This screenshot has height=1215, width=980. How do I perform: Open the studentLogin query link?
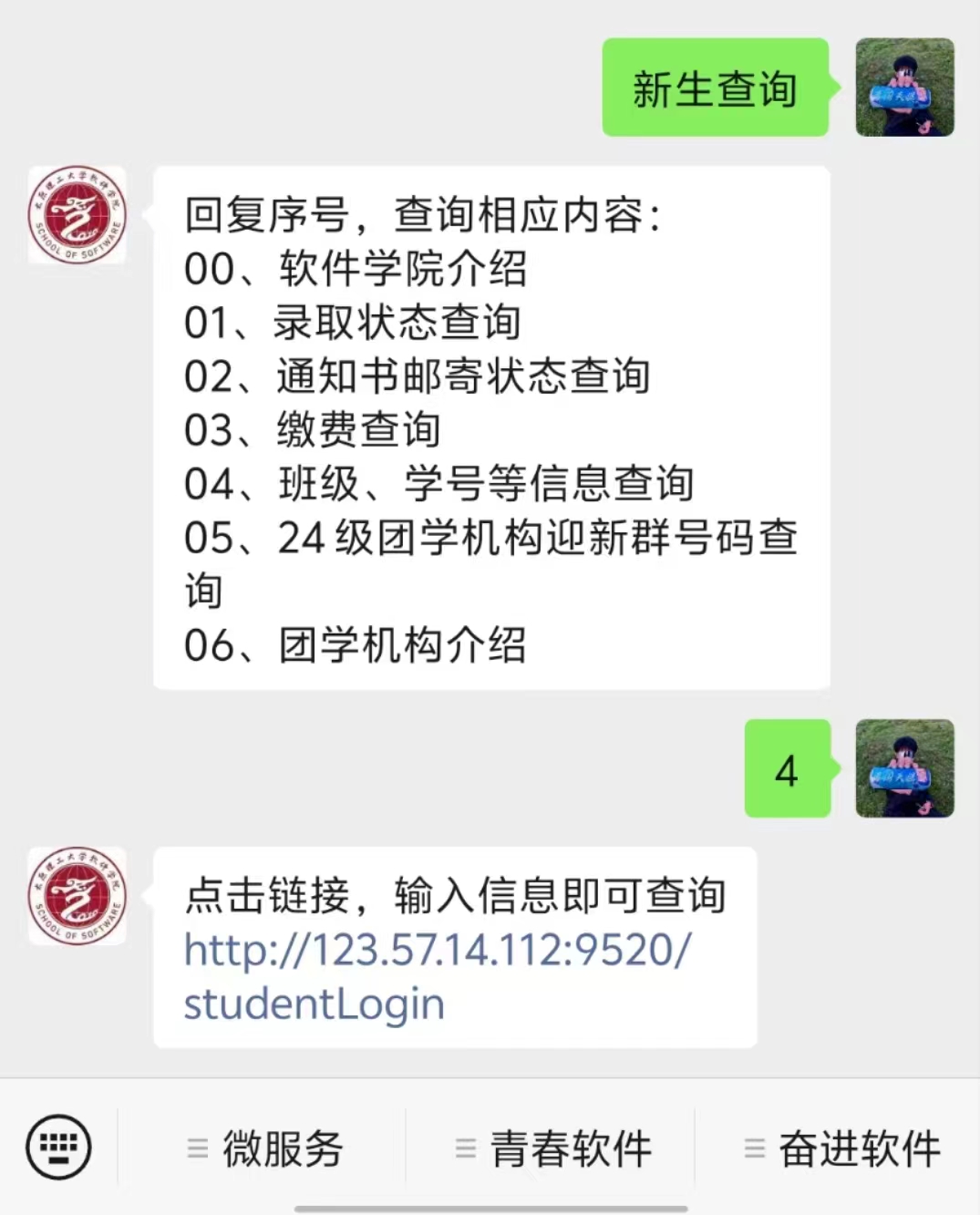point(438,975)
